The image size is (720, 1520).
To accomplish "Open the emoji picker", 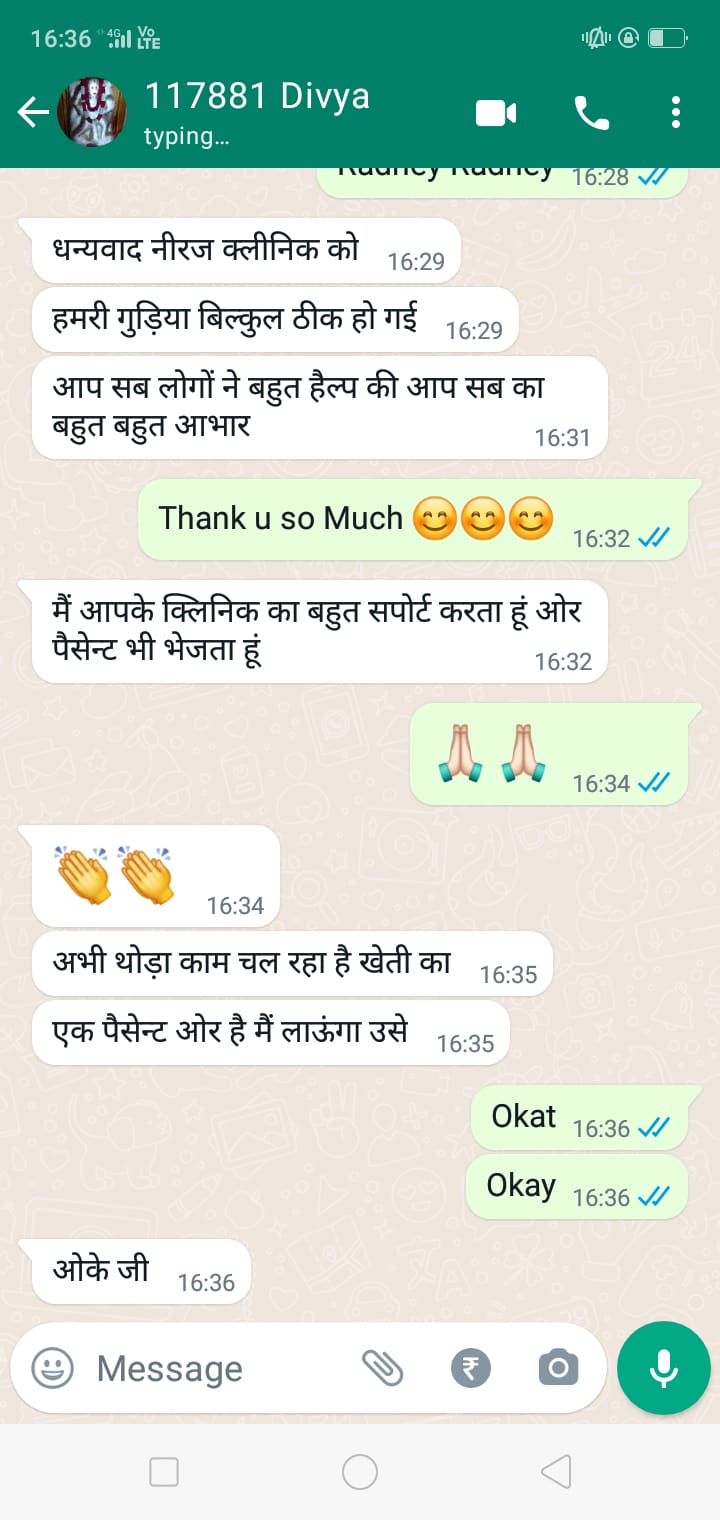I will click(52, 1368).
